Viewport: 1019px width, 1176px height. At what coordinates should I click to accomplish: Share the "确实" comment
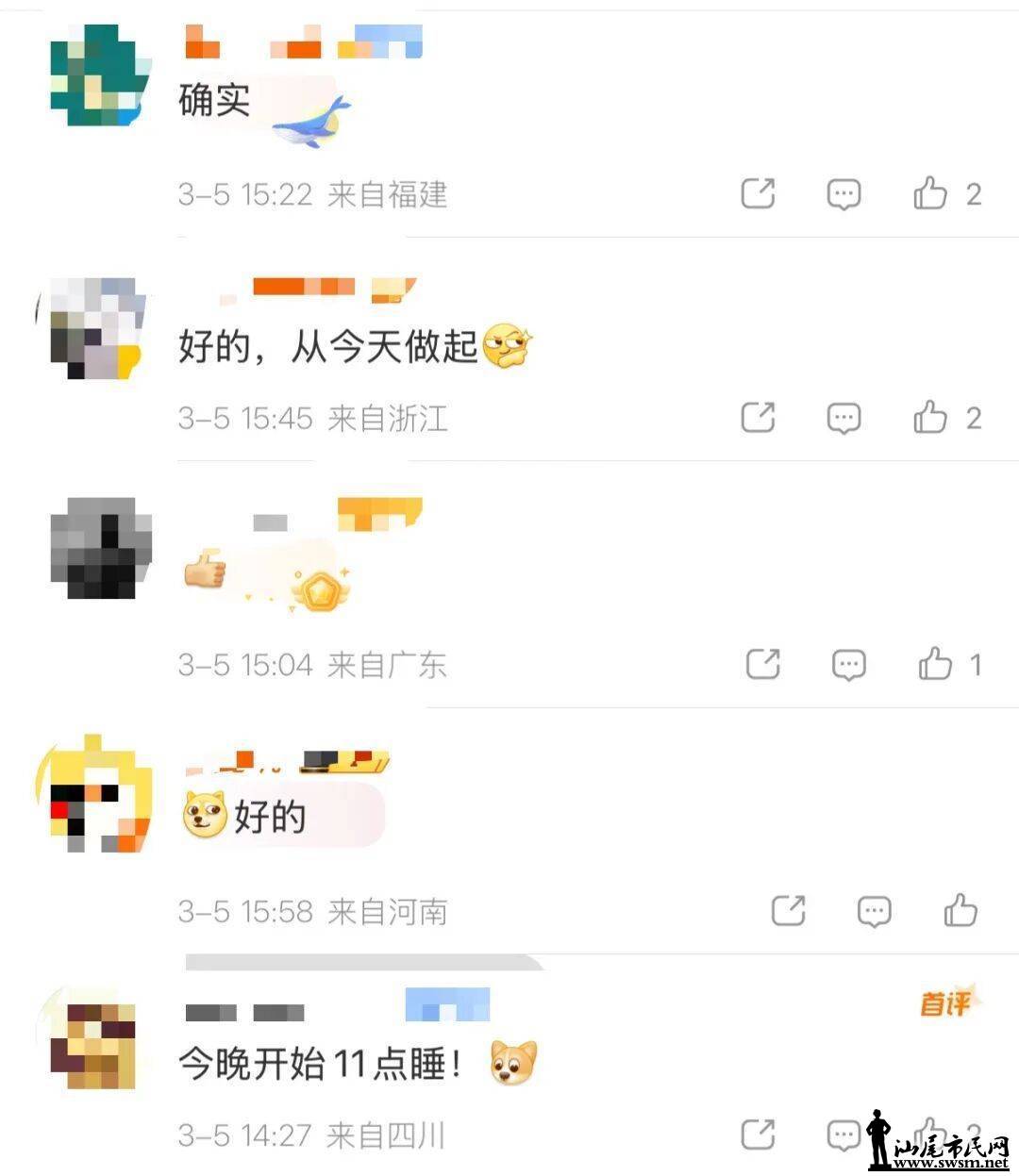tap(758, 193)
